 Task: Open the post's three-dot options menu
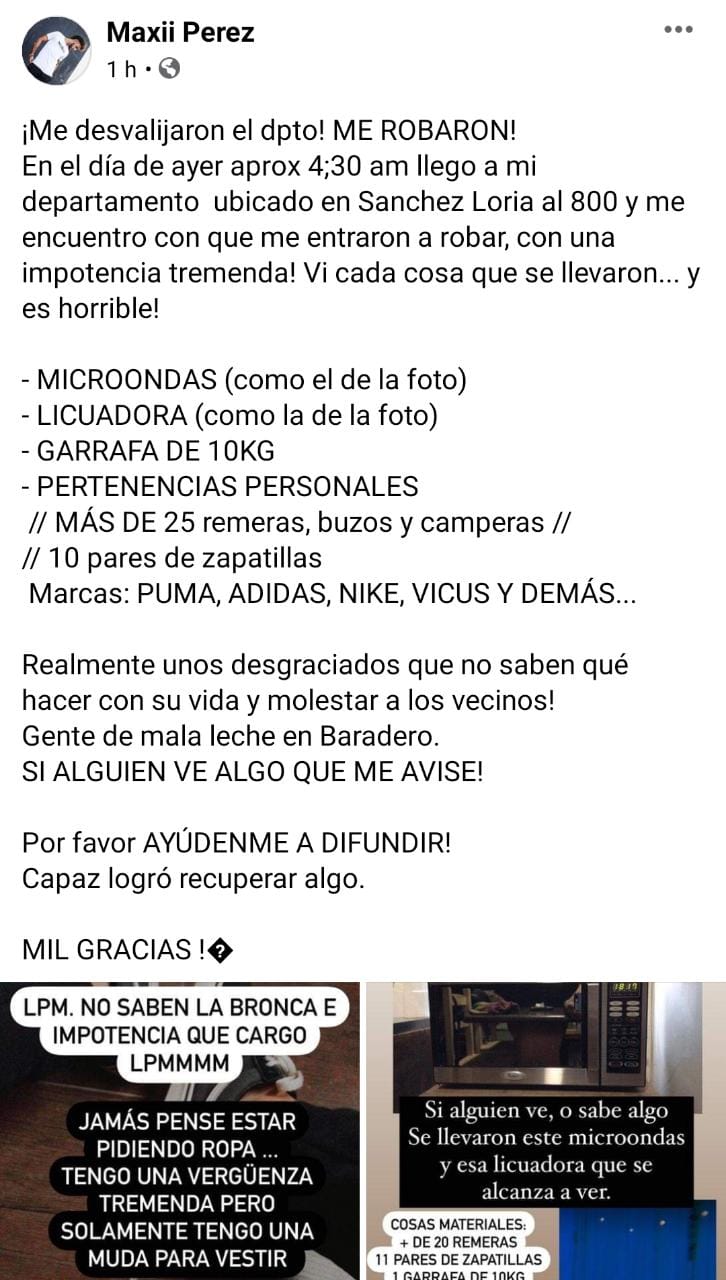click(x=678, y=30)
